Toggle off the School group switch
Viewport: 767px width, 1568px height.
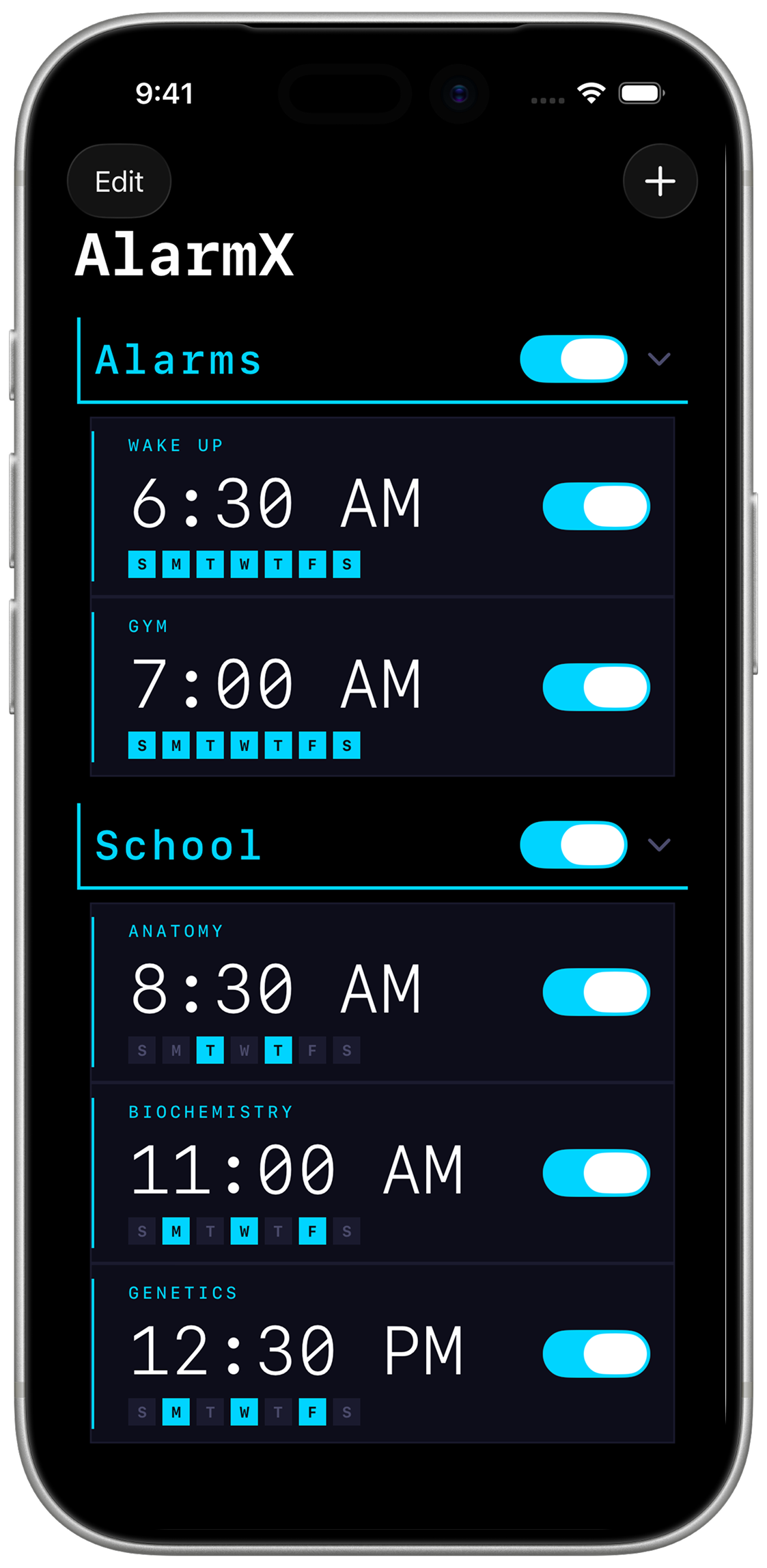click(573, 845)
